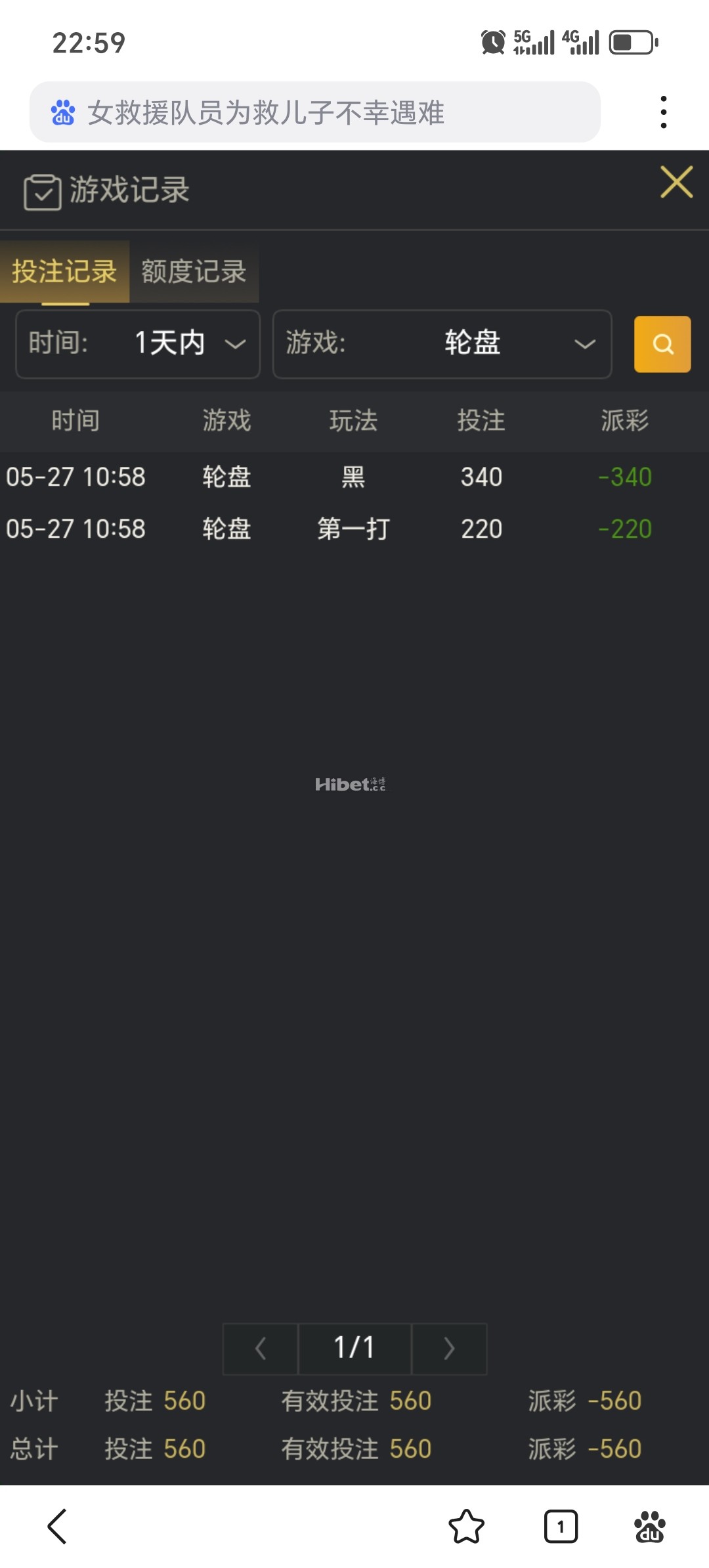Go to the previous page of records
The image size is (709, 1568).
click(x=261, y=1349)
